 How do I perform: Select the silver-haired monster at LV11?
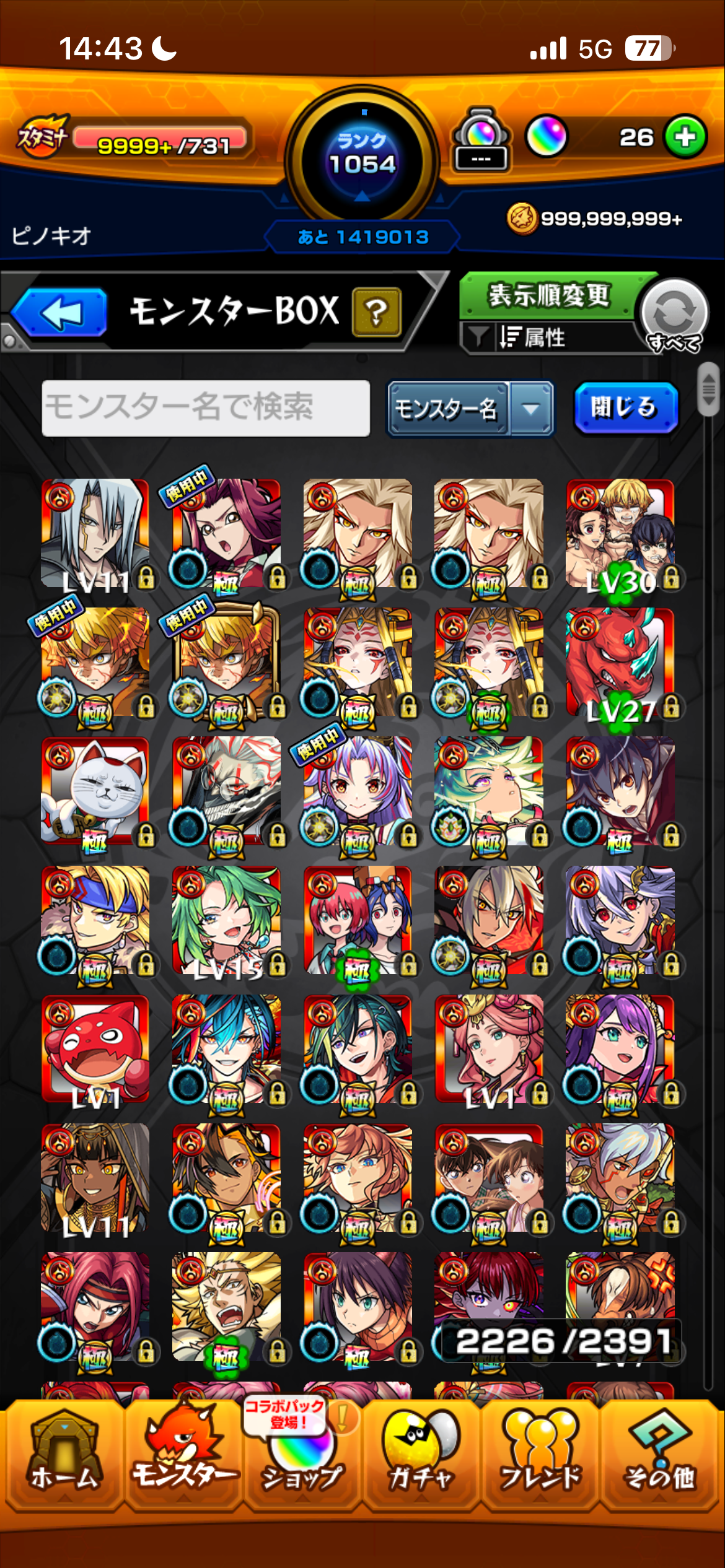pyautogui.click(x=95, y=534)
